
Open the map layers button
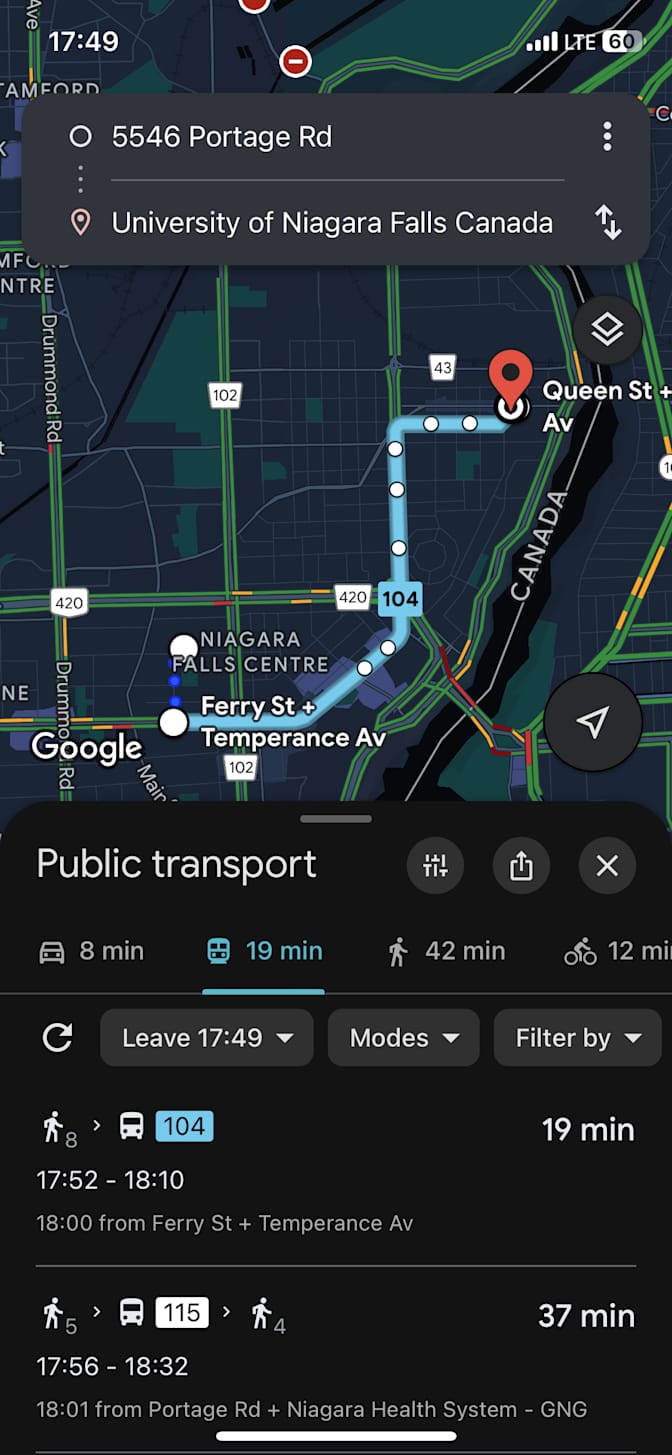point(607,330)
